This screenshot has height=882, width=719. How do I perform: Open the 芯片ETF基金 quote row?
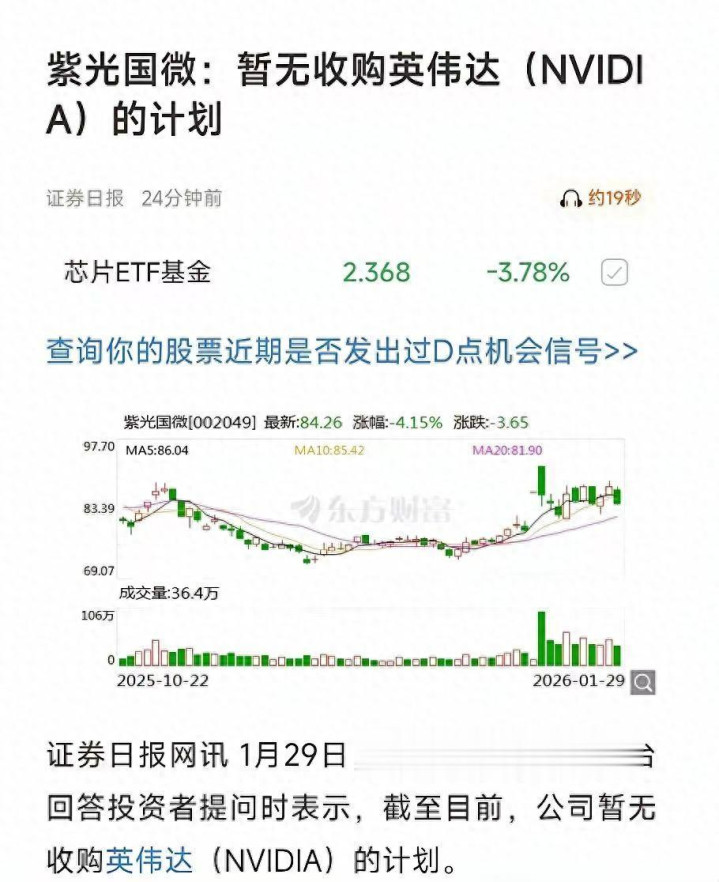[x=139, y=272]
